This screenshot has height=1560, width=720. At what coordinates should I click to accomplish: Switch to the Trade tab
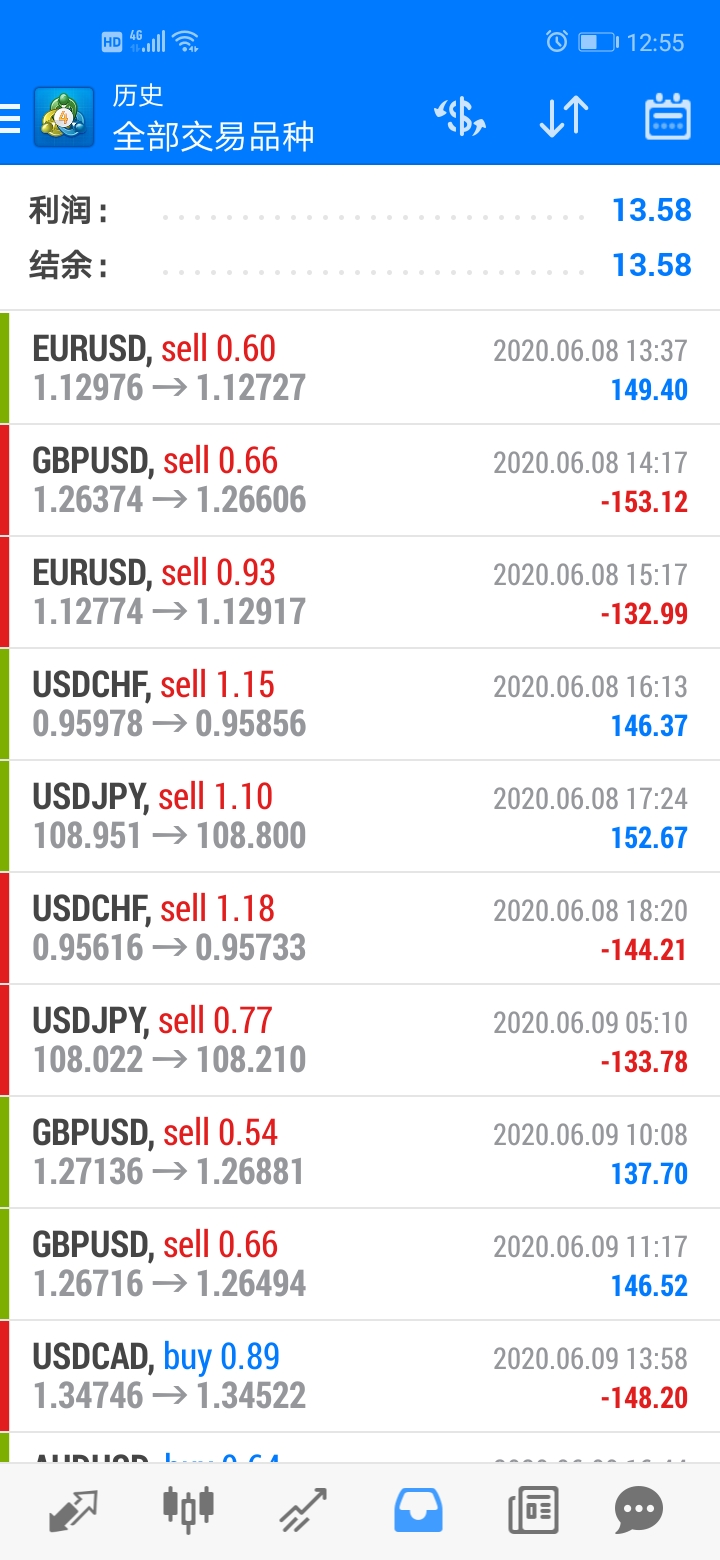pos(303,1510)
